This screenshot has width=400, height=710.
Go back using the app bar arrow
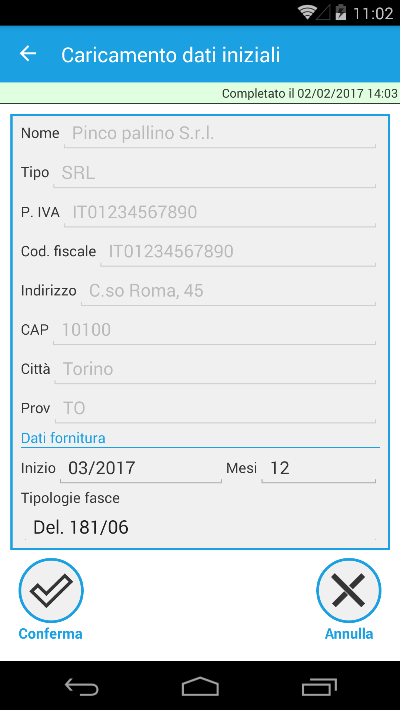coord(28,54)
